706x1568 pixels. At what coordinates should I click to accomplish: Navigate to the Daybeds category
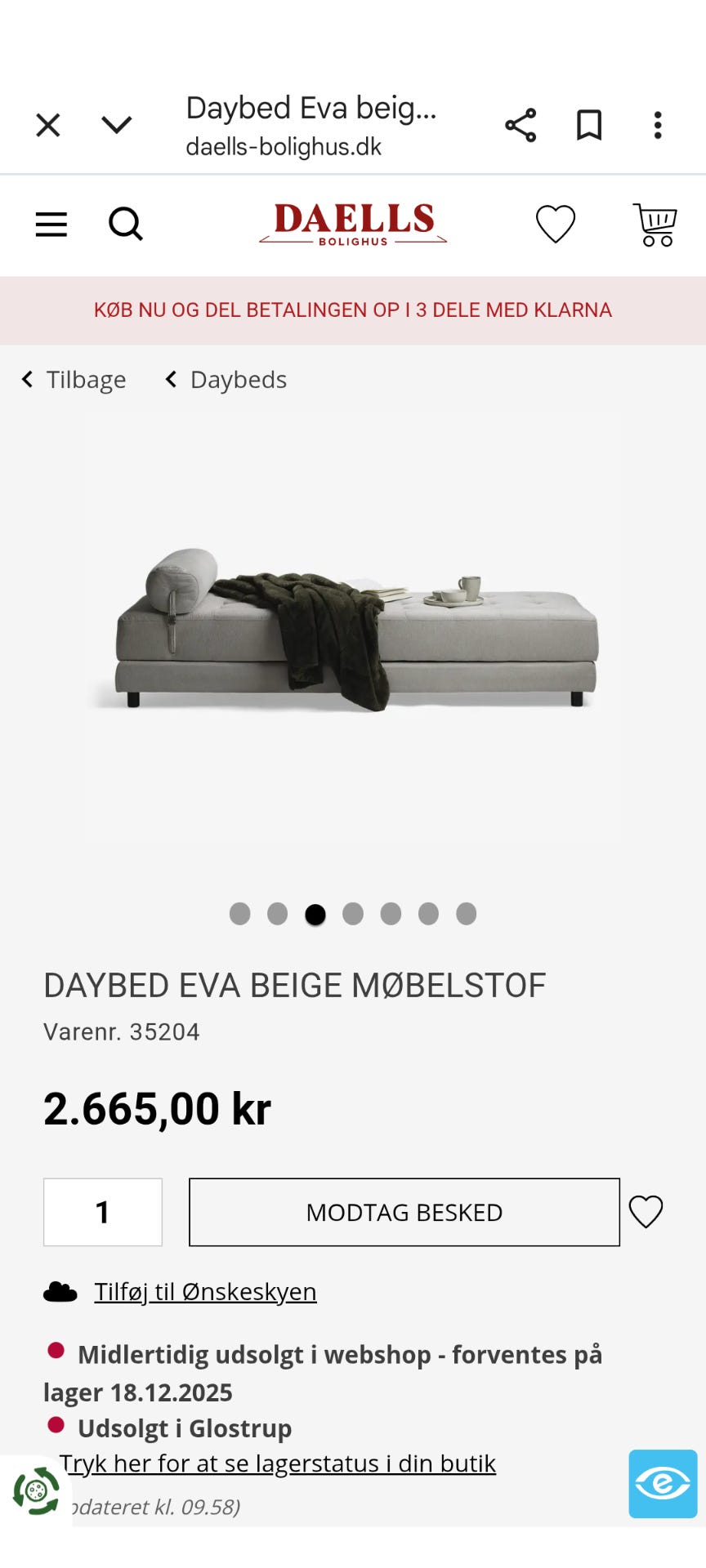238,379
